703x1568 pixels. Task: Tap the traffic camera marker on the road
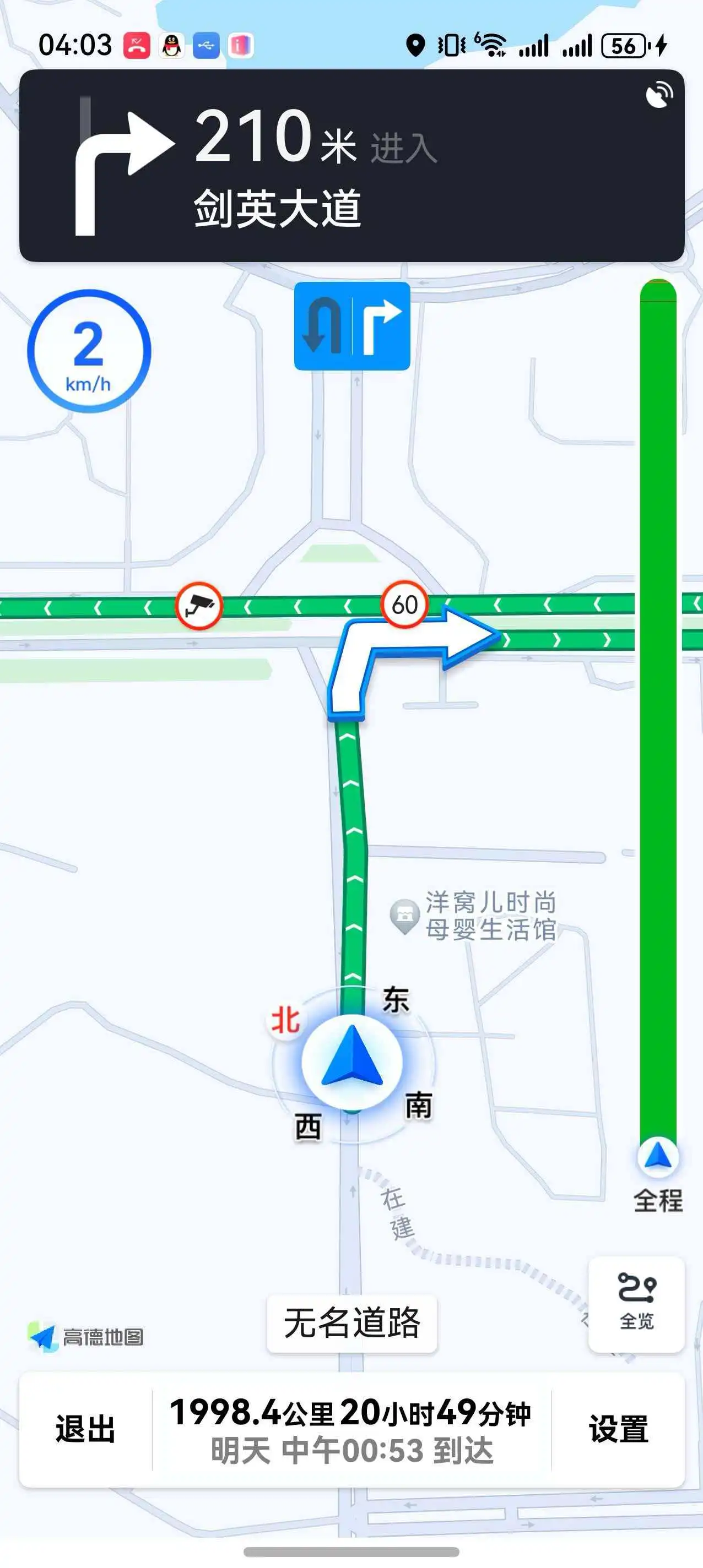(199, 606)
